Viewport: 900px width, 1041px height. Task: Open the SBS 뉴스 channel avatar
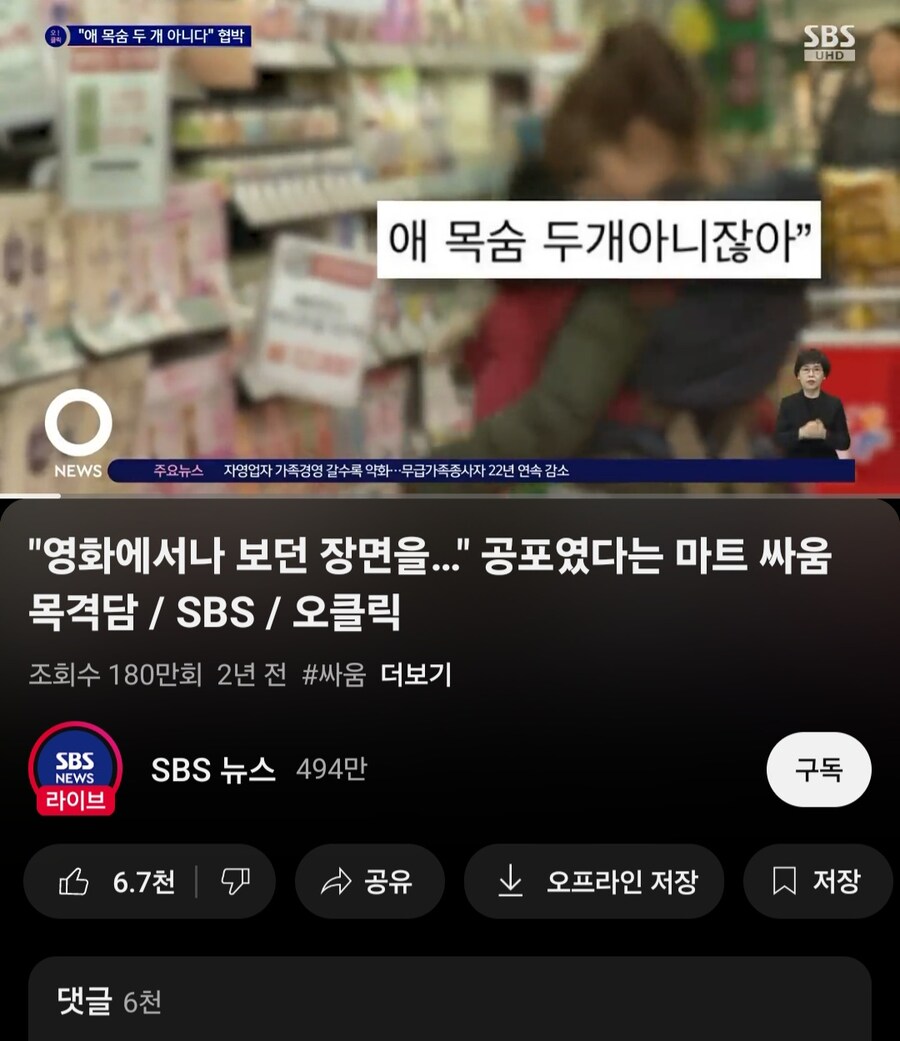pos(75,769)
